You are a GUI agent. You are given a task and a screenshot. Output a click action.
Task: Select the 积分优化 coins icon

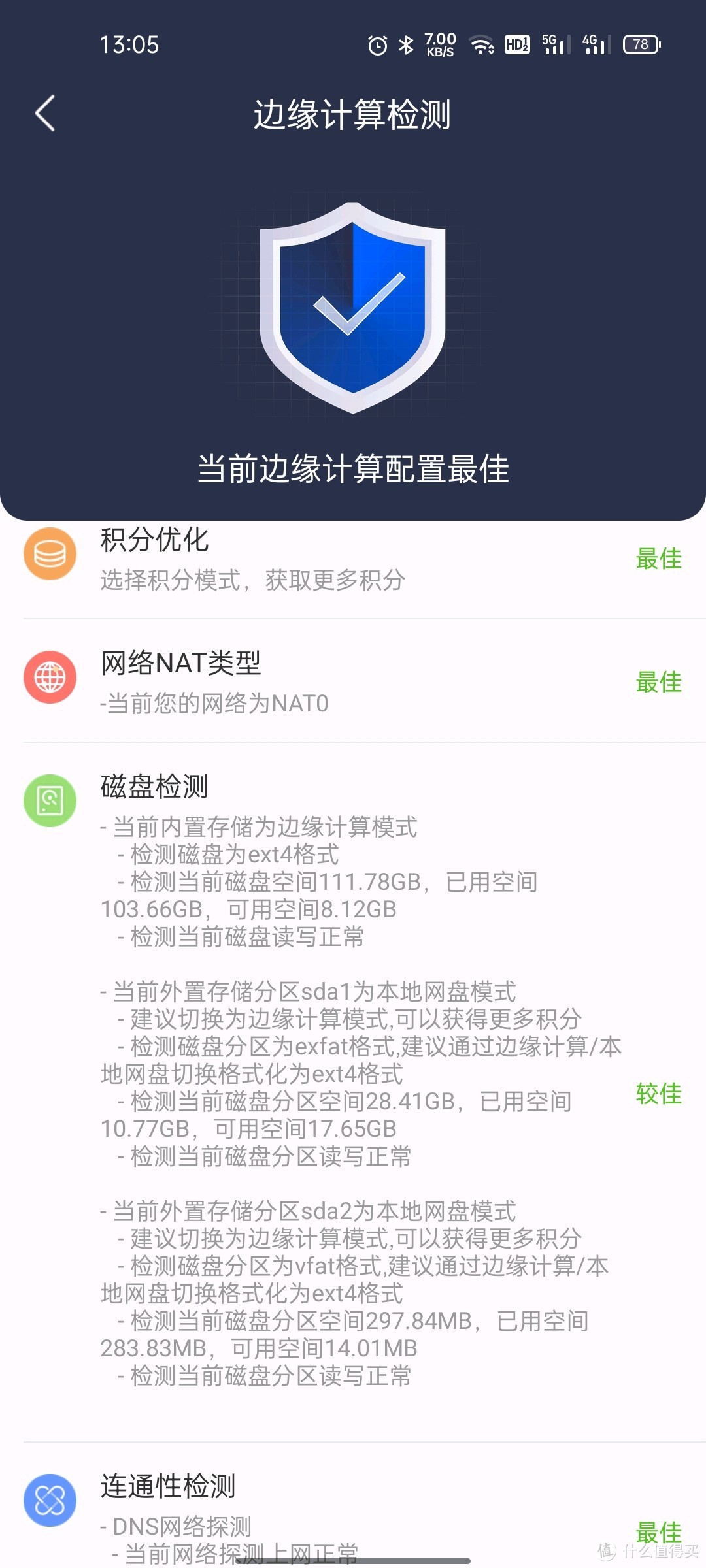[50, 553]
